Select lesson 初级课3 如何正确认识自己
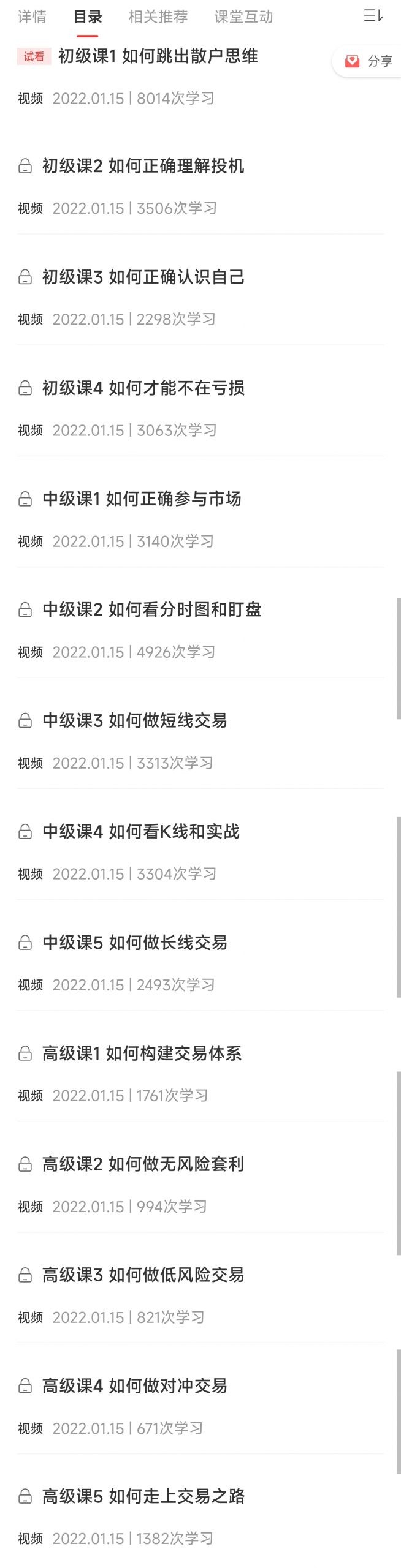This screenshot has width=401, height=1568. (143, 277)
